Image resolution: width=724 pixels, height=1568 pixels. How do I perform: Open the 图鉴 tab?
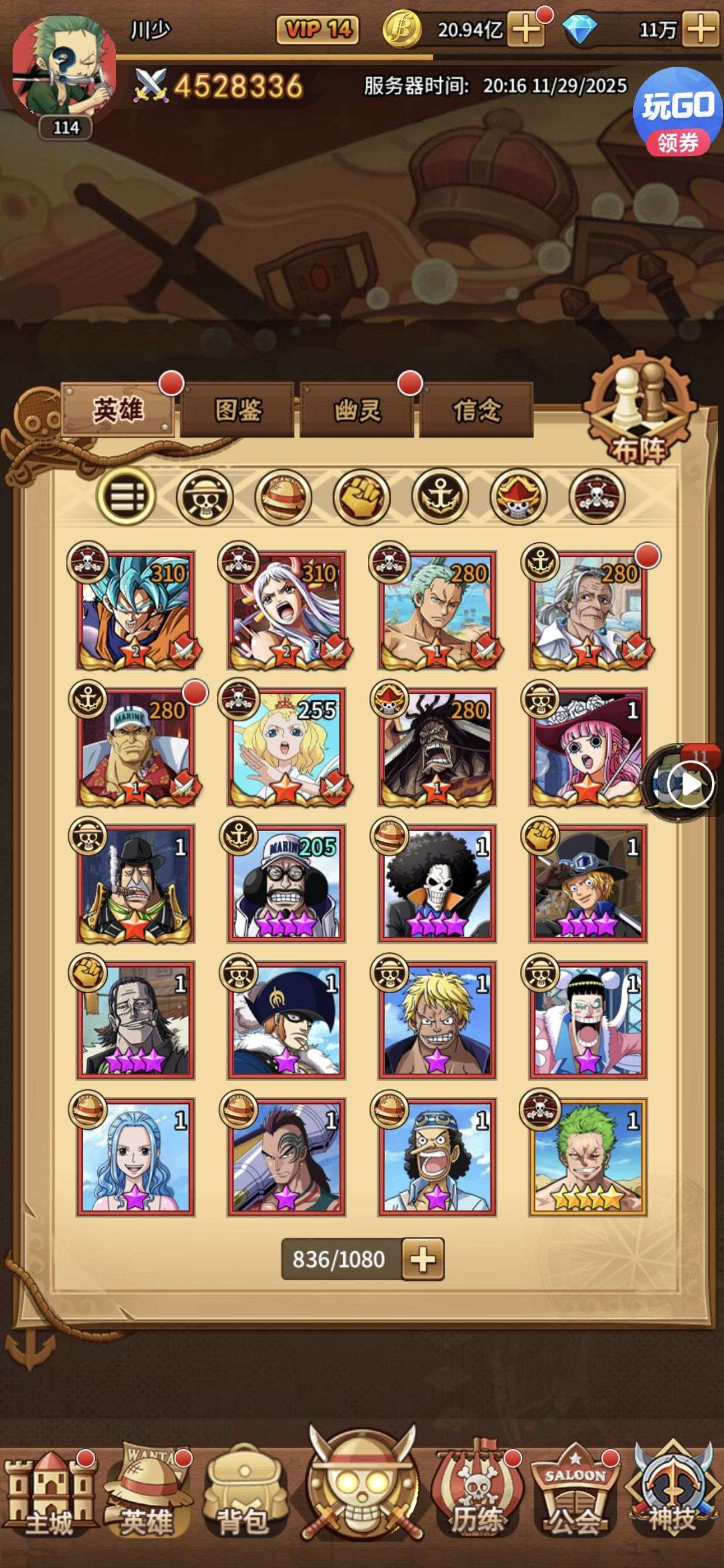tap(238, 410)
